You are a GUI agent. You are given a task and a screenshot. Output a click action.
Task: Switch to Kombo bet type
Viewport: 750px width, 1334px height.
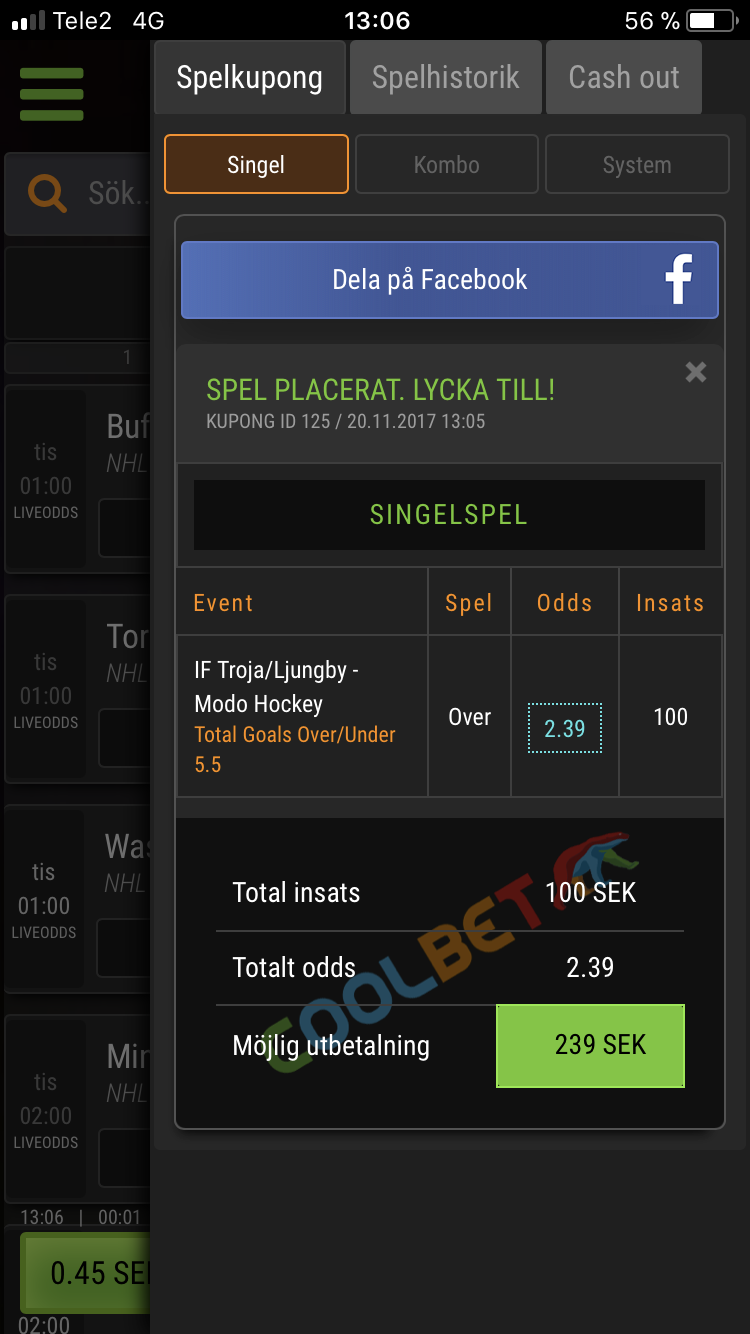point(447,164)
